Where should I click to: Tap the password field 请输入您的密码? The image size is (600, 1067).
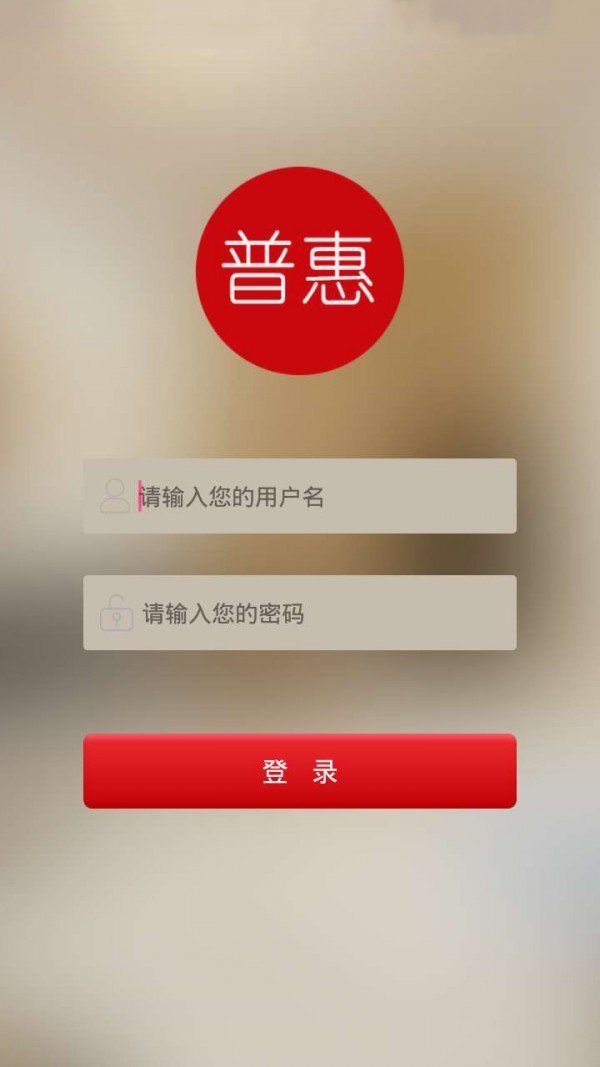click(x=300, y=613)
